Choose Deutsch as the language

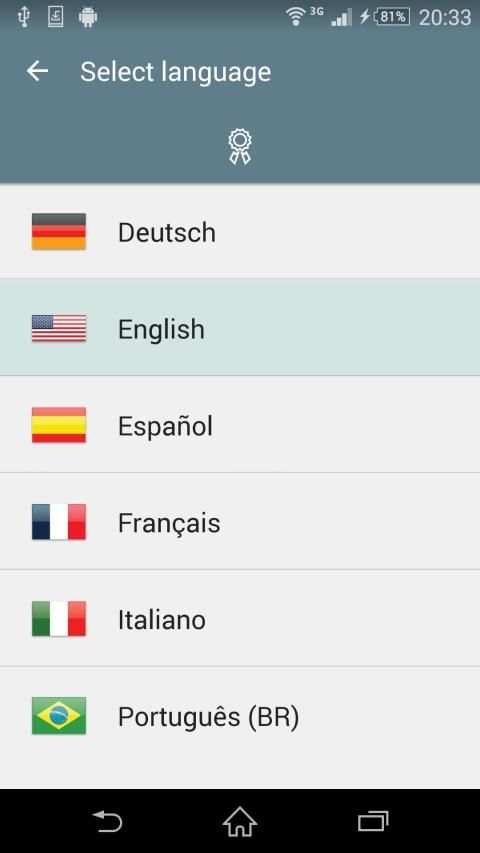(x=240, y=231)
